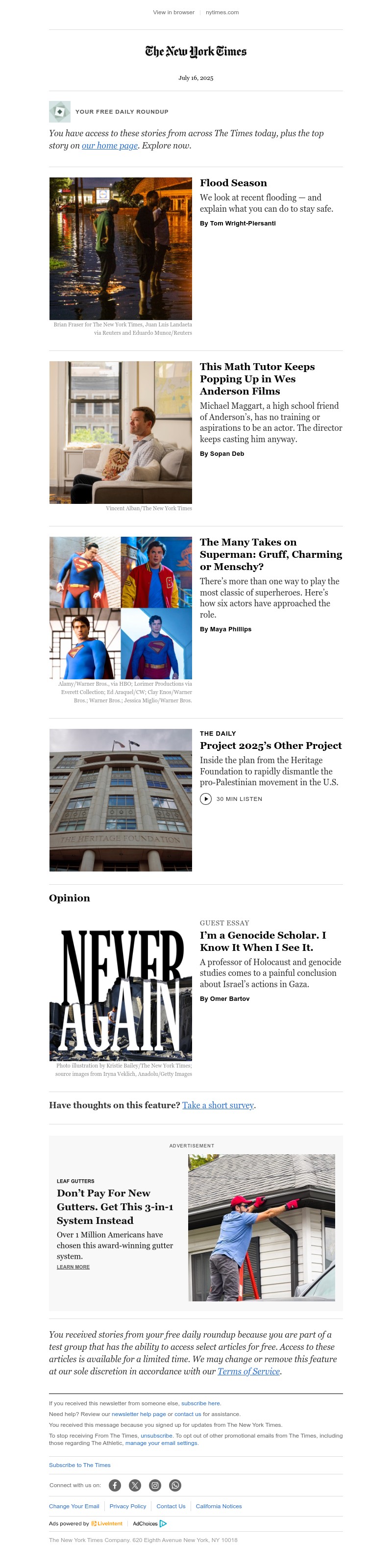Play the 30 min listen audio
392x1568 pixels.
pos(206,798)
